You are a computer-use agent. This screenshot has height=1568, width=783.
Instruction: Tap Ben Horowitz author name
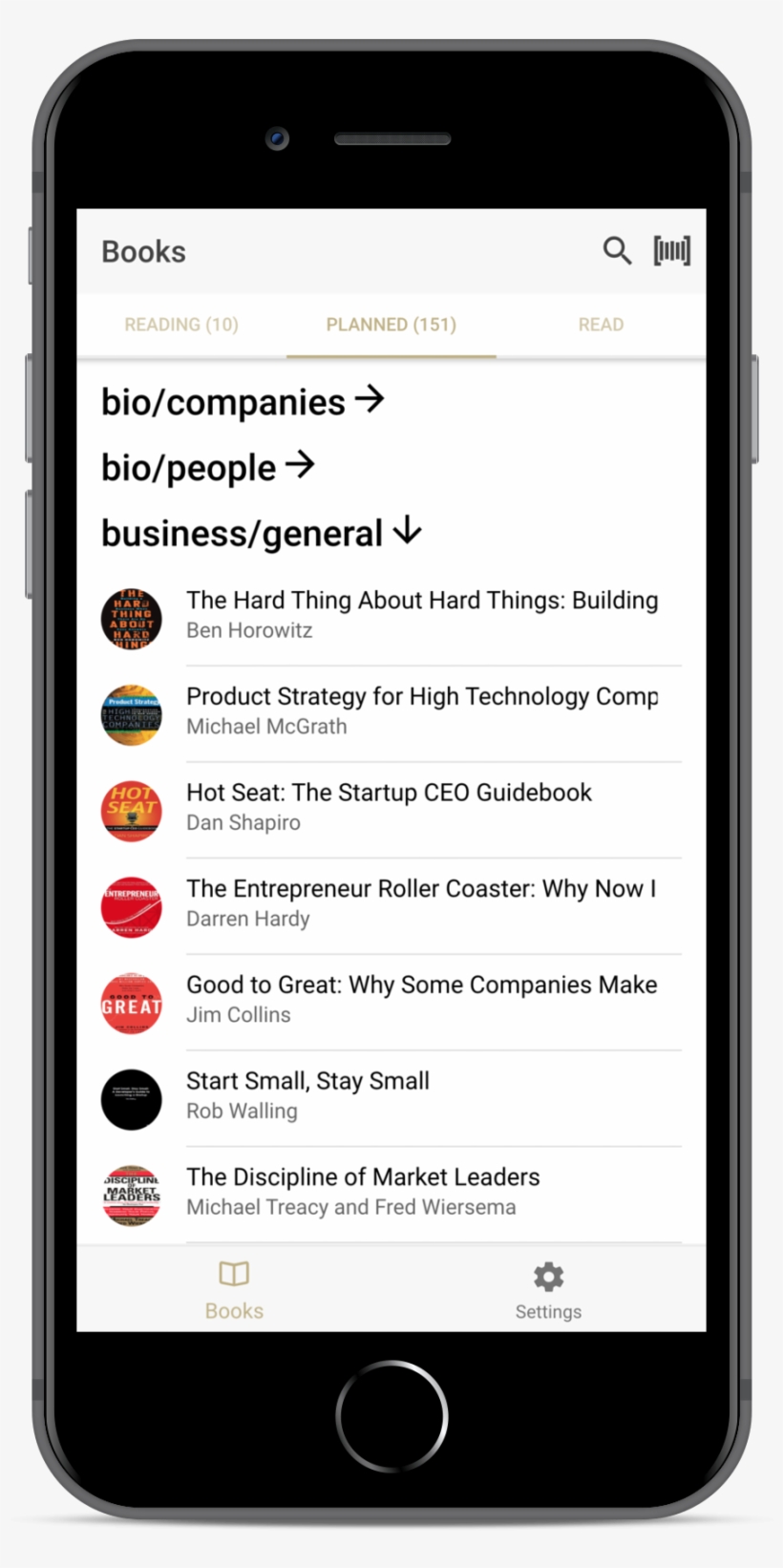click(249, 630)
